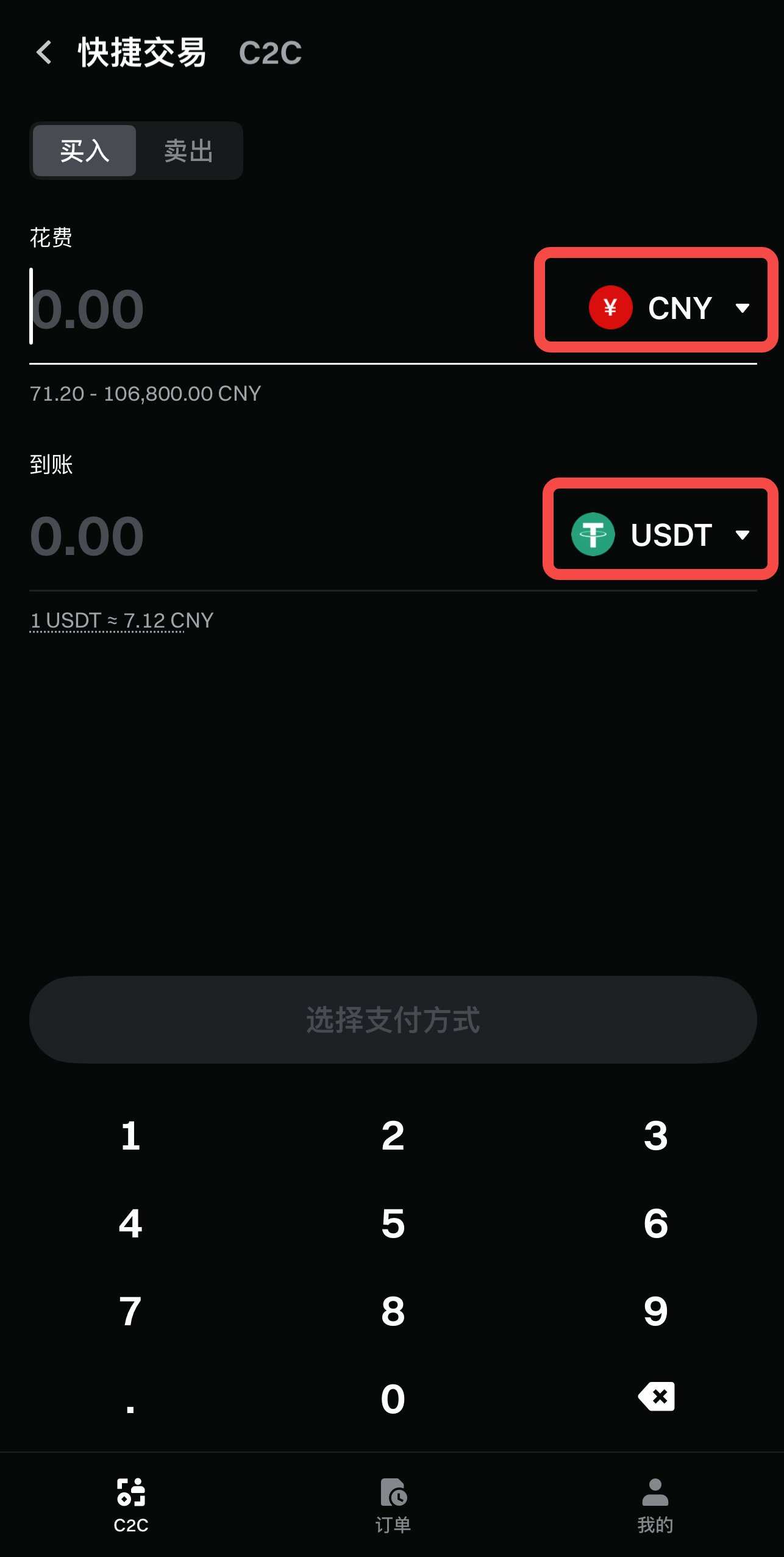Delete the last digit with backspace
Screen dimensions: 784x1557
coord(655,1397)
